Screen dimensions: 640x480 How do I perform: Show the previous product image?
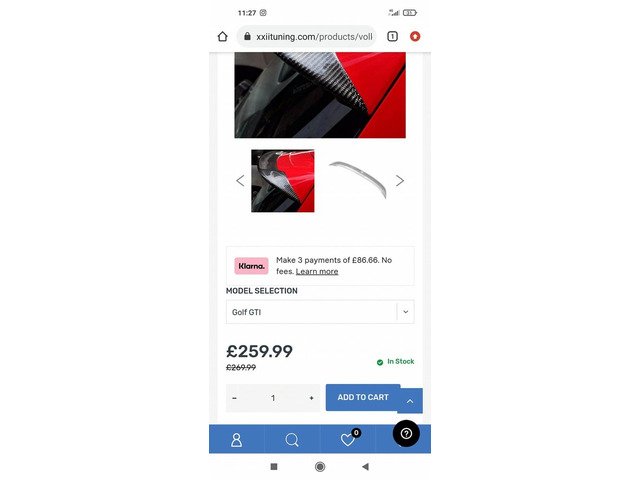click(x=240, y=181)
